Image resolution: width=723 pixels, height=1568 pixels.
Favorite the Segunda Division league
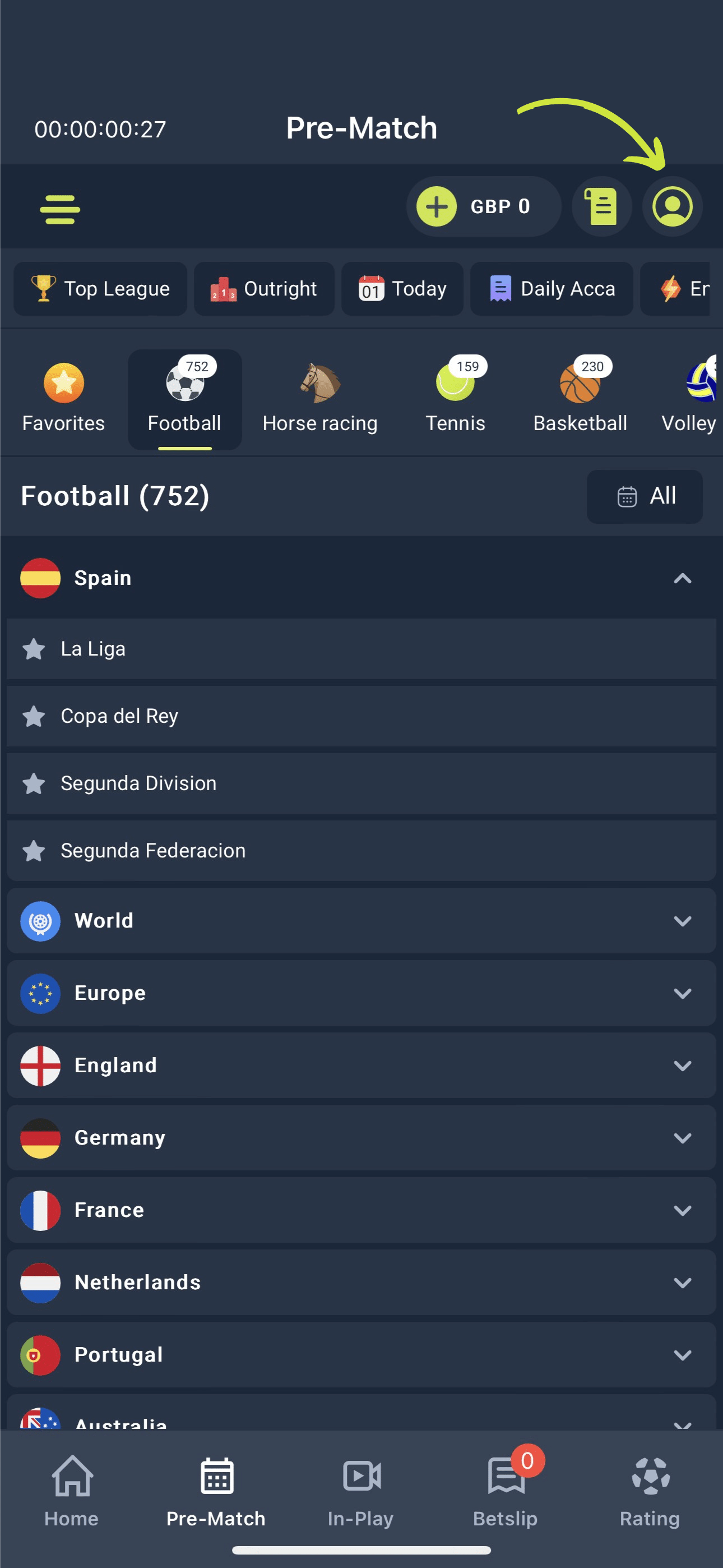coord(34,783)
